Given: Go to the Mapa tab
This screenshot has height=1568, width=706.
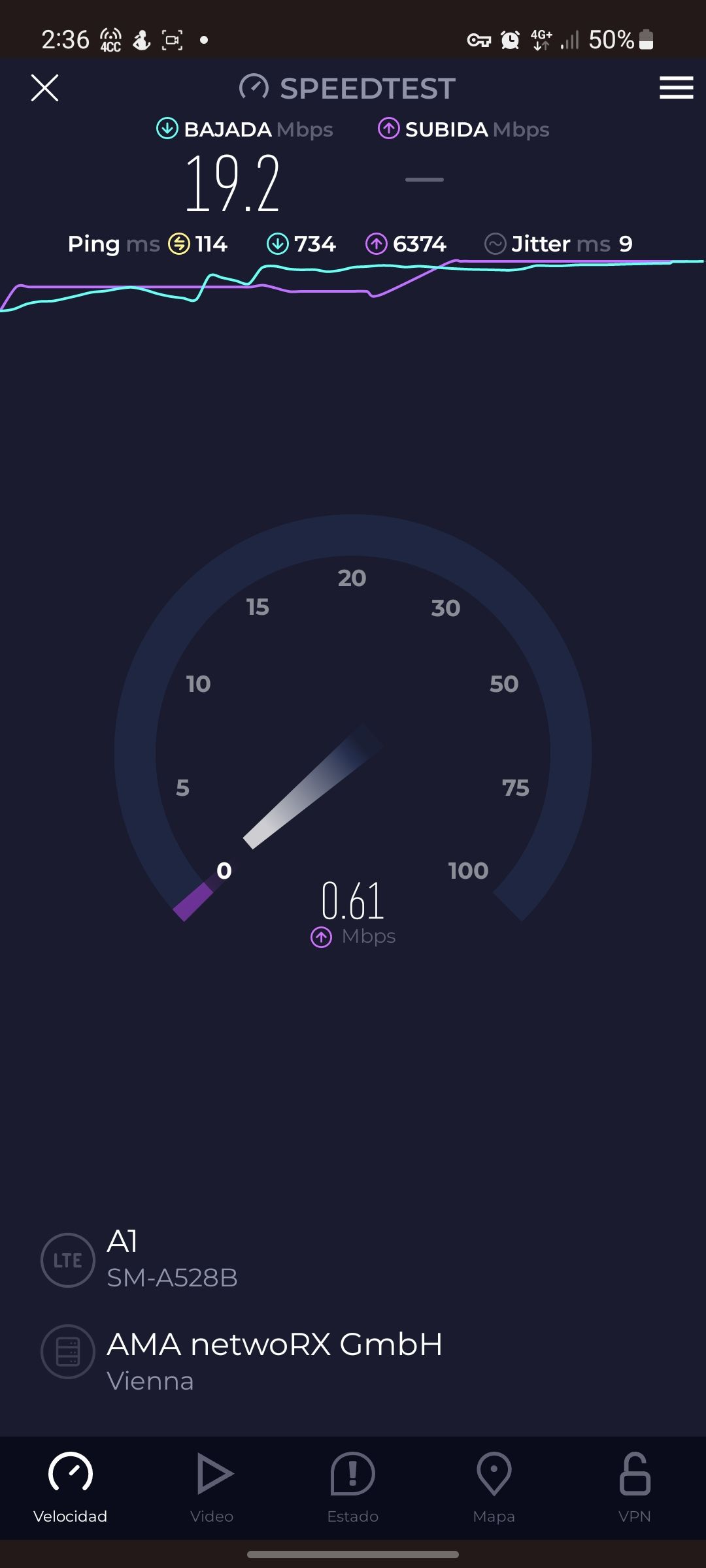Looking at the screenshot, I should point(494,1486).
